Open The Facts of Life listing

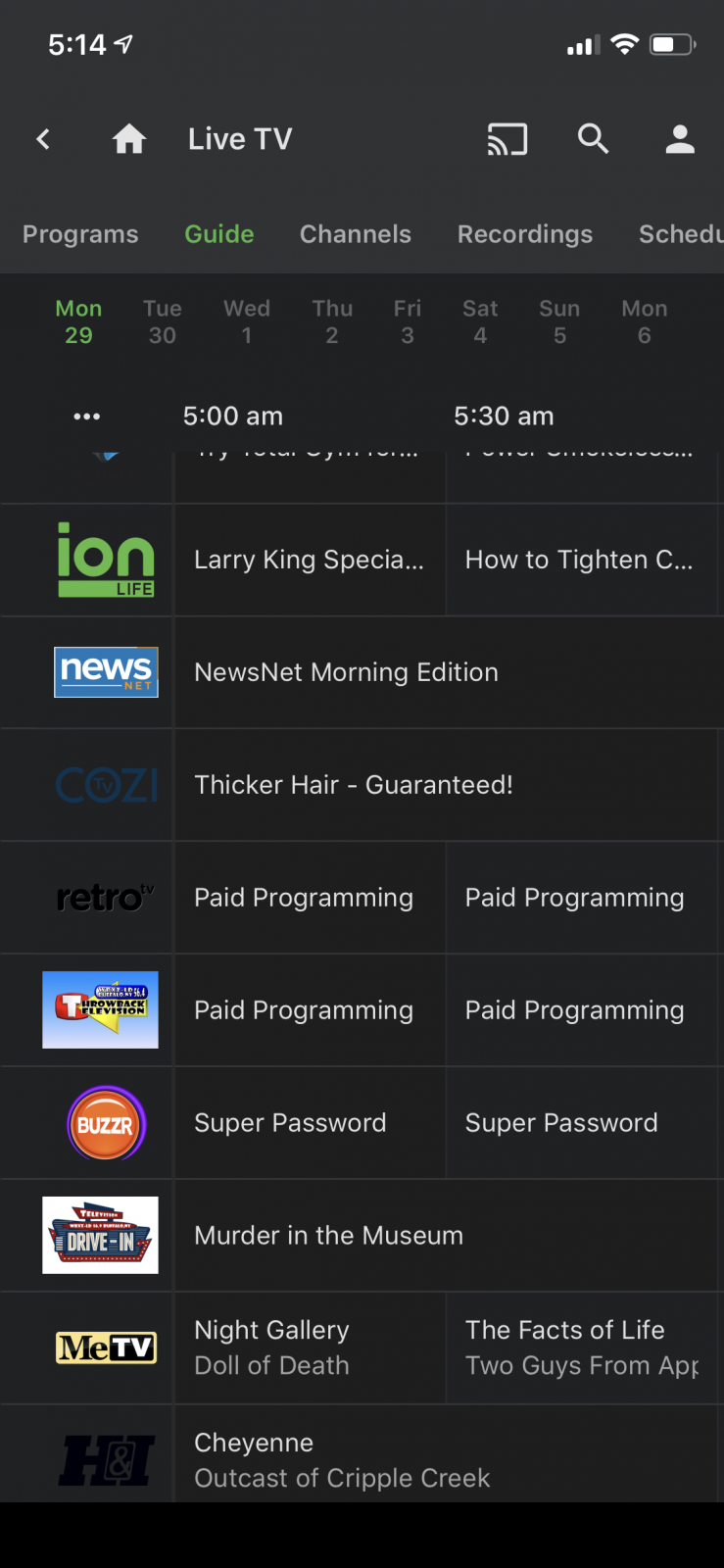point(580,1347)
